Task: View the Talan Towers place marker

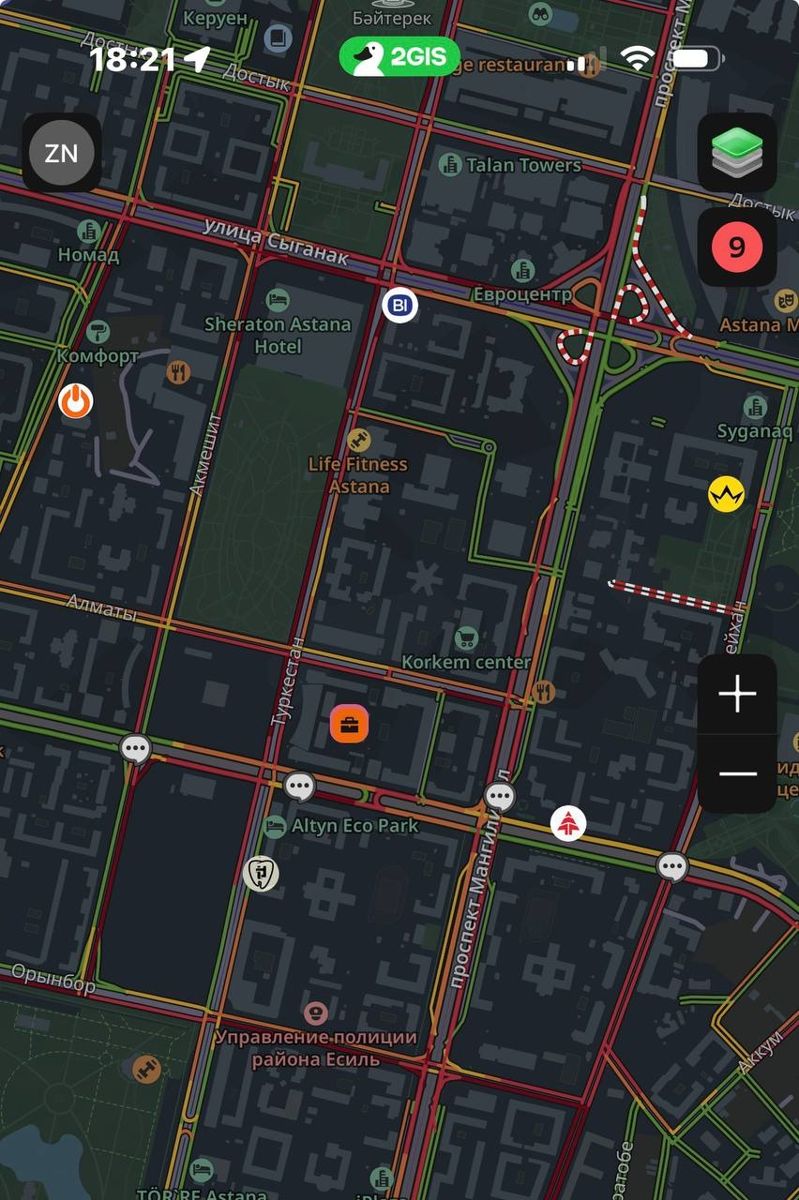Action: pyautogui.click(x=450, y=165)
